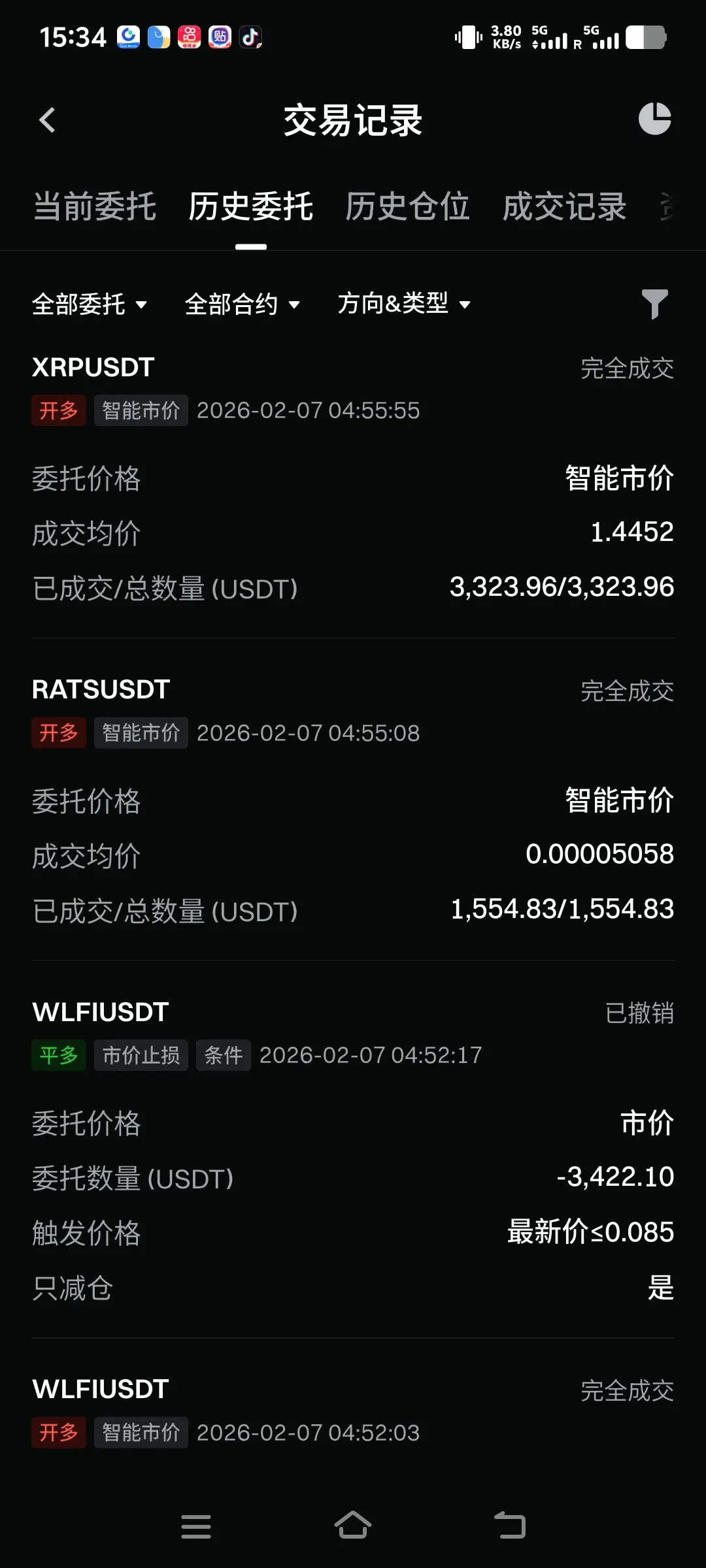
Task: Switch to the 历史仓位 tab
Action: [407, 207]
